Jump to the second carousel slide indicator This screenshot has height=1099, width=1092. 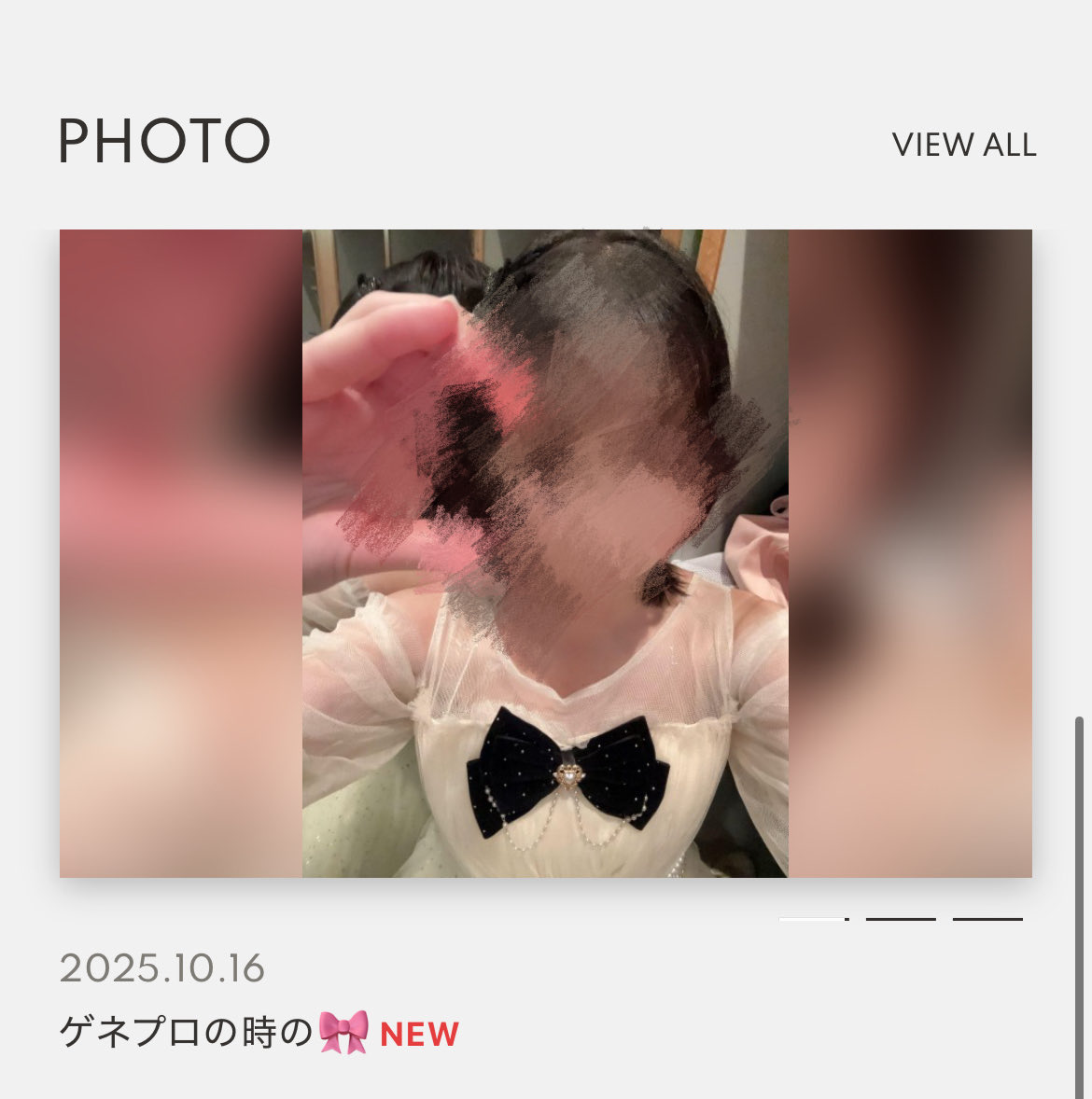900,919
